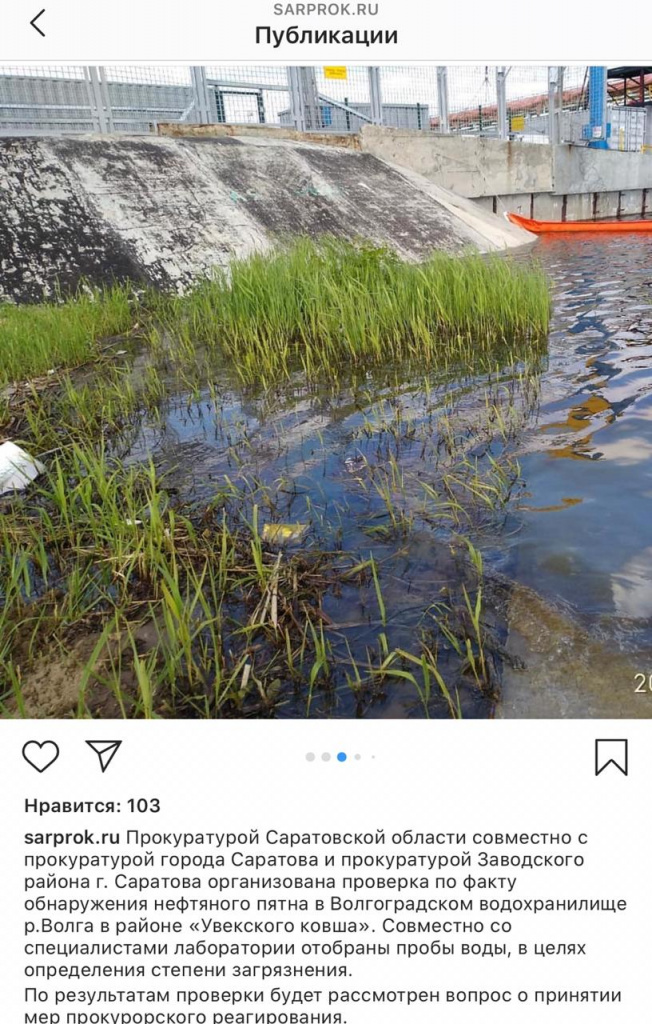Share the post via paper plane icon
The image size is (652, 1024).
coord(103,756)
